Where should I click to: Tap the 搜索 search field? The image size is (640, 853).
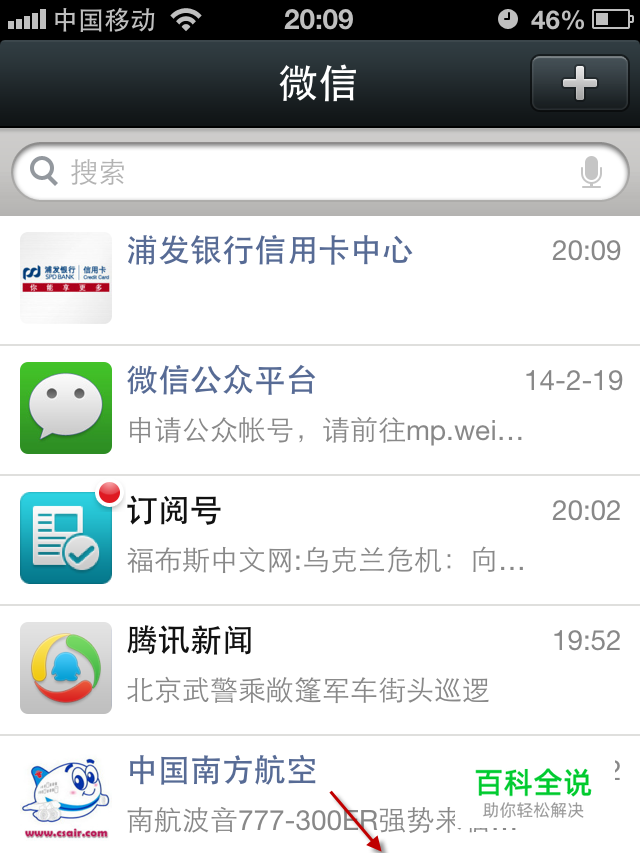tap(300, 172)
